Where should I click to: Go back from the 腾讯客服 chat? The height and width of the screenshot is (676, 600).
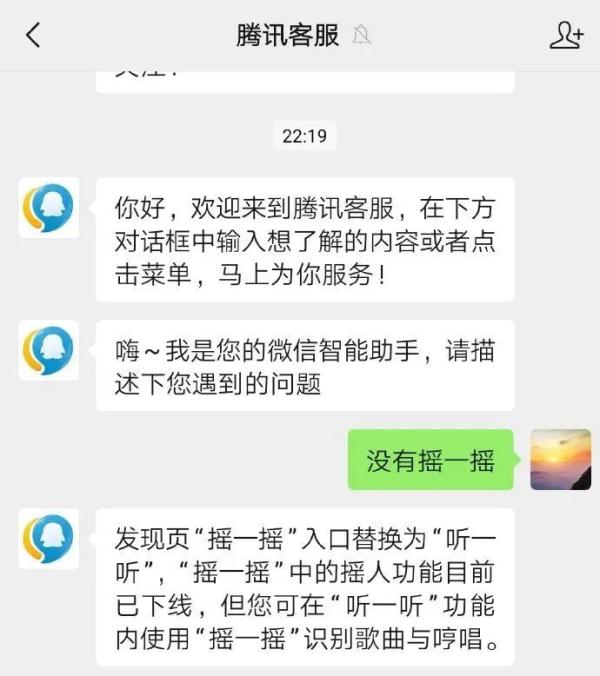click(34, 36)
